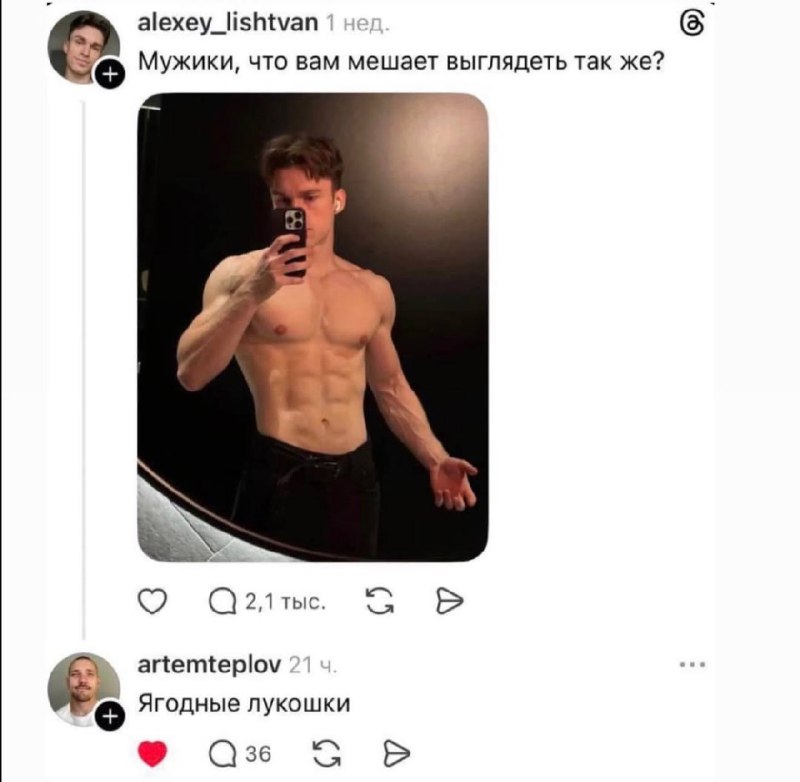The image size is (800, 782).
Task: Like alexey_lishtvan's post
Action: (150, 600)
